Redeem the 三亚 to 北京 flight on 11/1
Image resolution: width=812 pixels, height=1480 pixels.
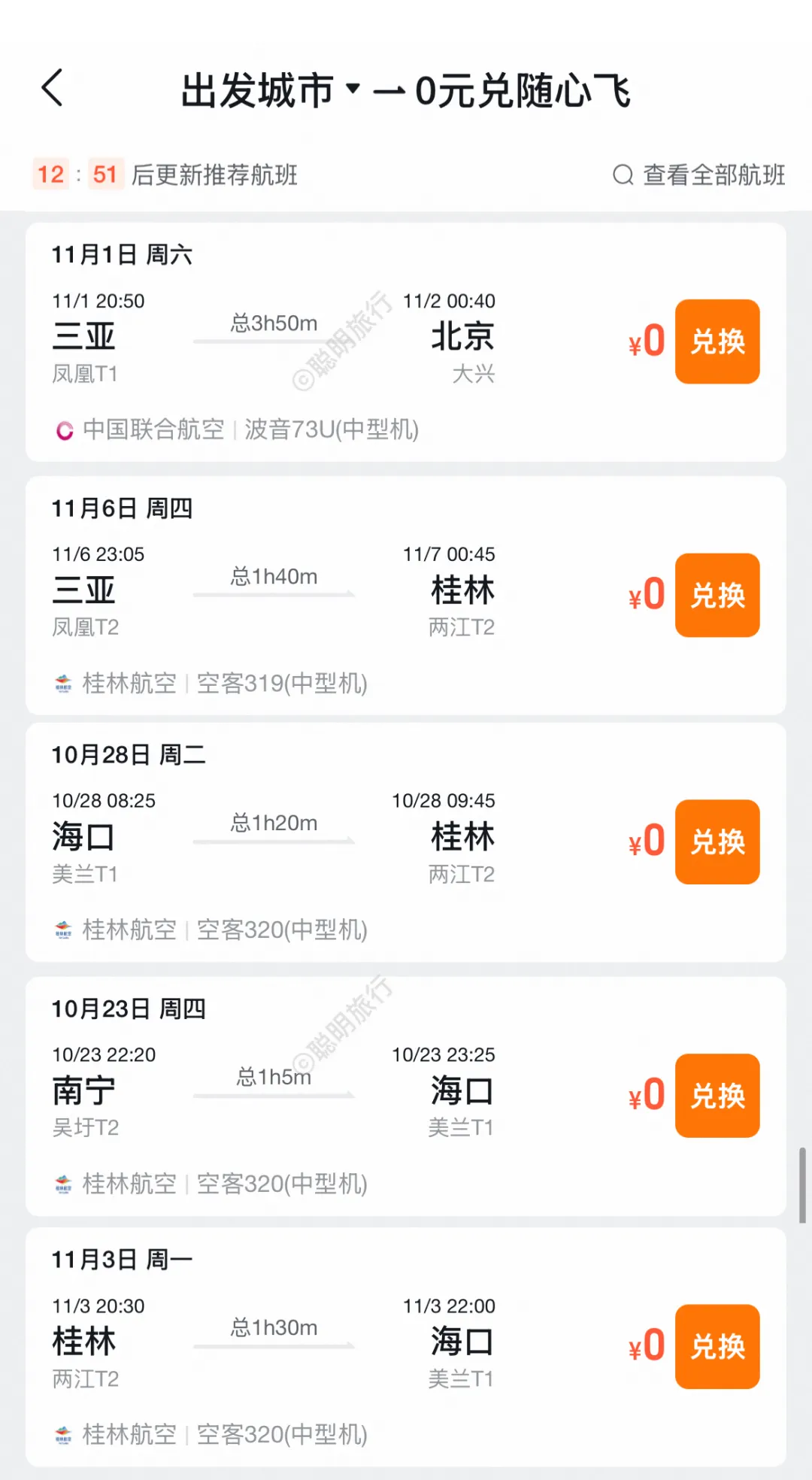717,342
